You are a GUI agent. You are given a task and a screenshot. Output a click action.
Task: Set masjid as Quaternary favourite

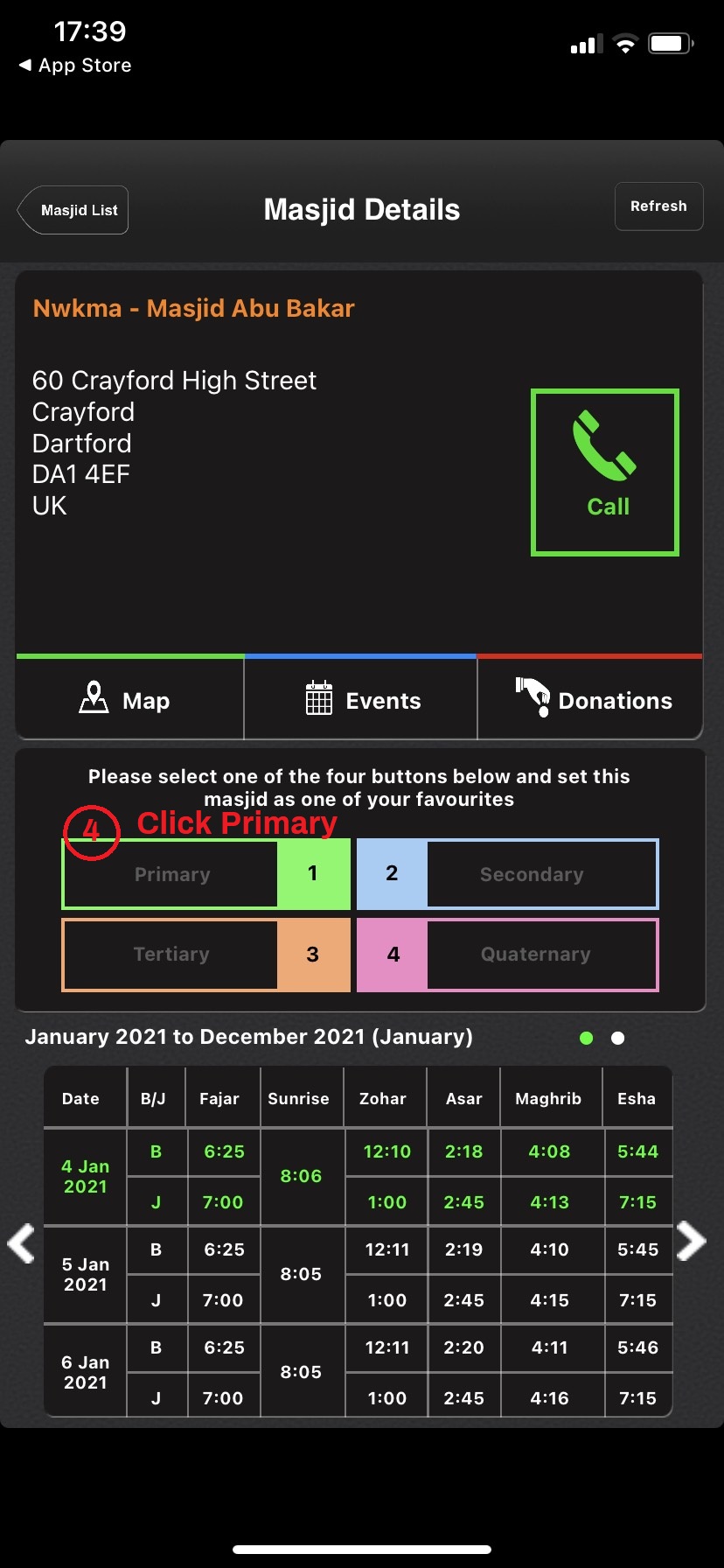point(507,954)
